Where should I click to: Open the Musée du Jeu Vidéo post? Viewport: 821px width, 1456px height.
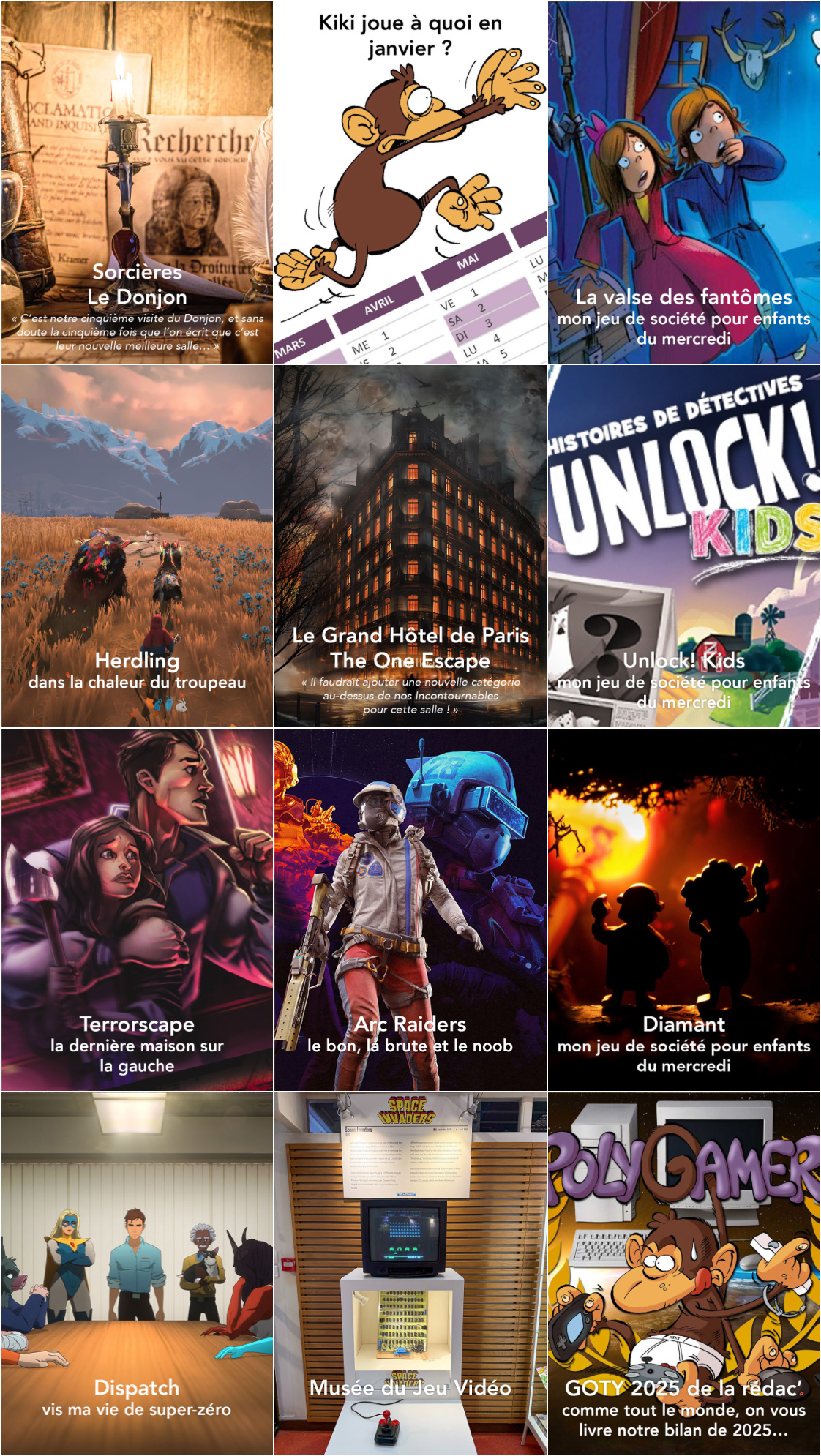coord(410,1273)
